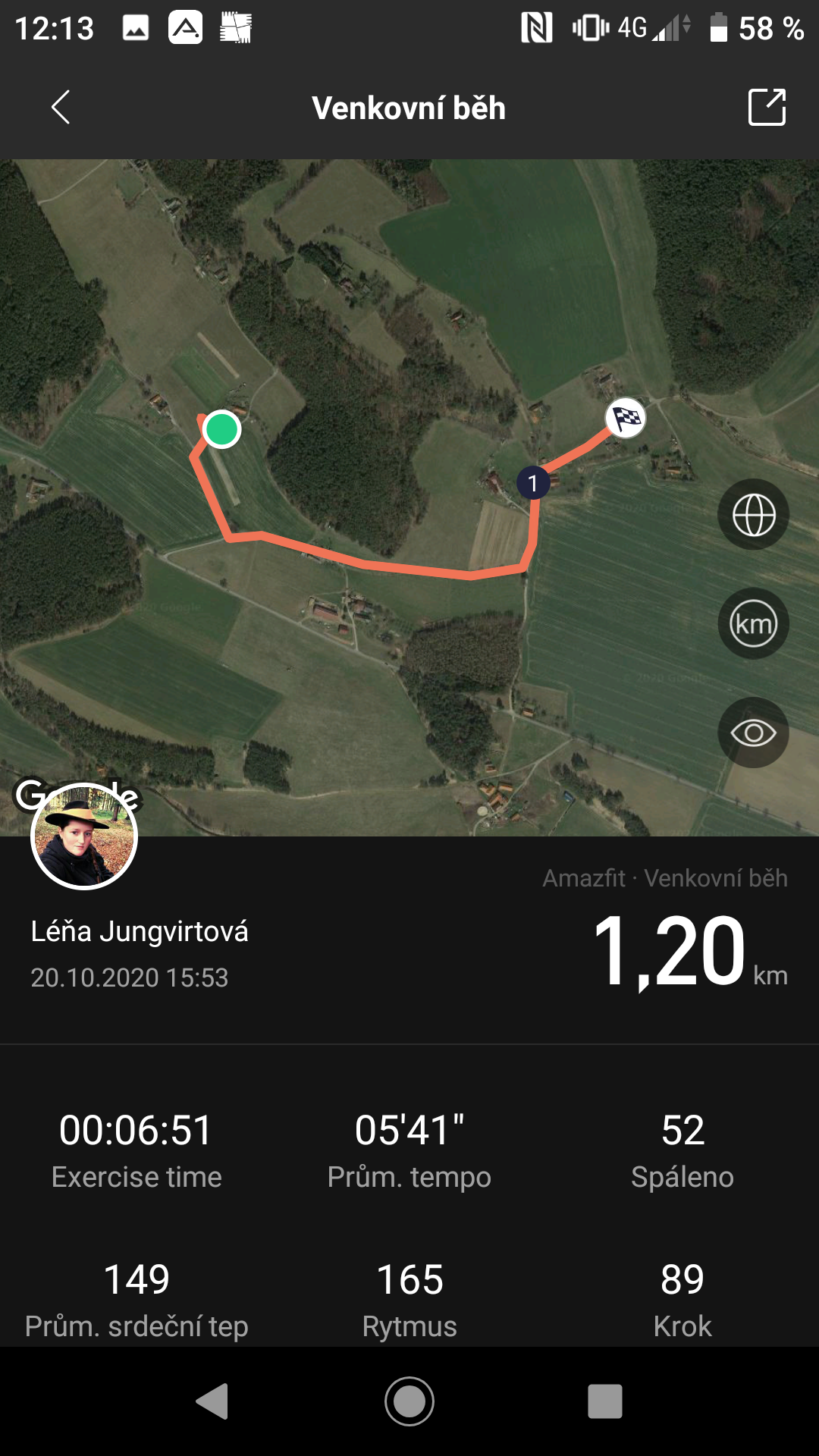Go back using the top-left arrow

tap(61, 107)
